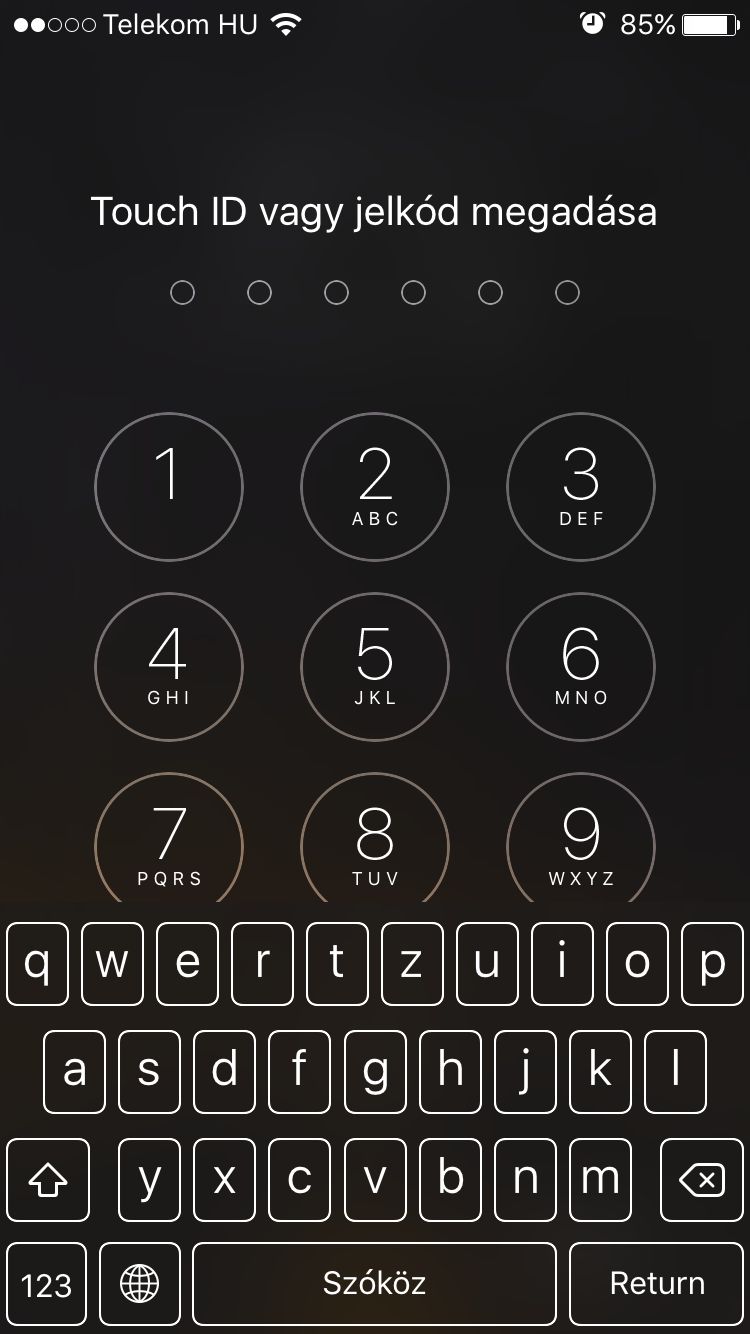Tap the letter a key
Viewport: 750px width, 1334px height.
pyautogui.click(x=74, y=1072)
